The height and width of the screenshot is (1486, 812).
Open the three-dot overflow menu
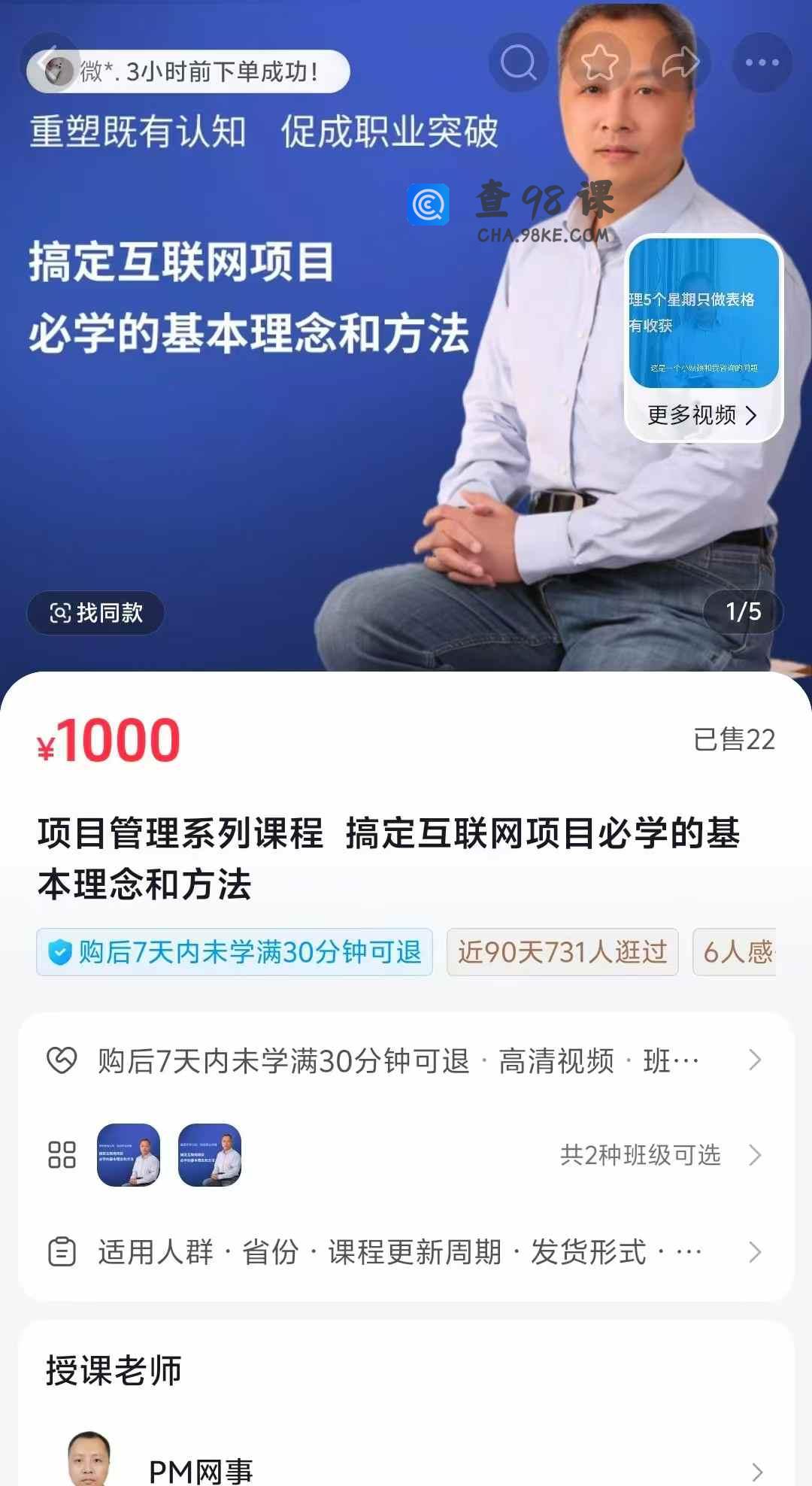click(x=762, y=62)
